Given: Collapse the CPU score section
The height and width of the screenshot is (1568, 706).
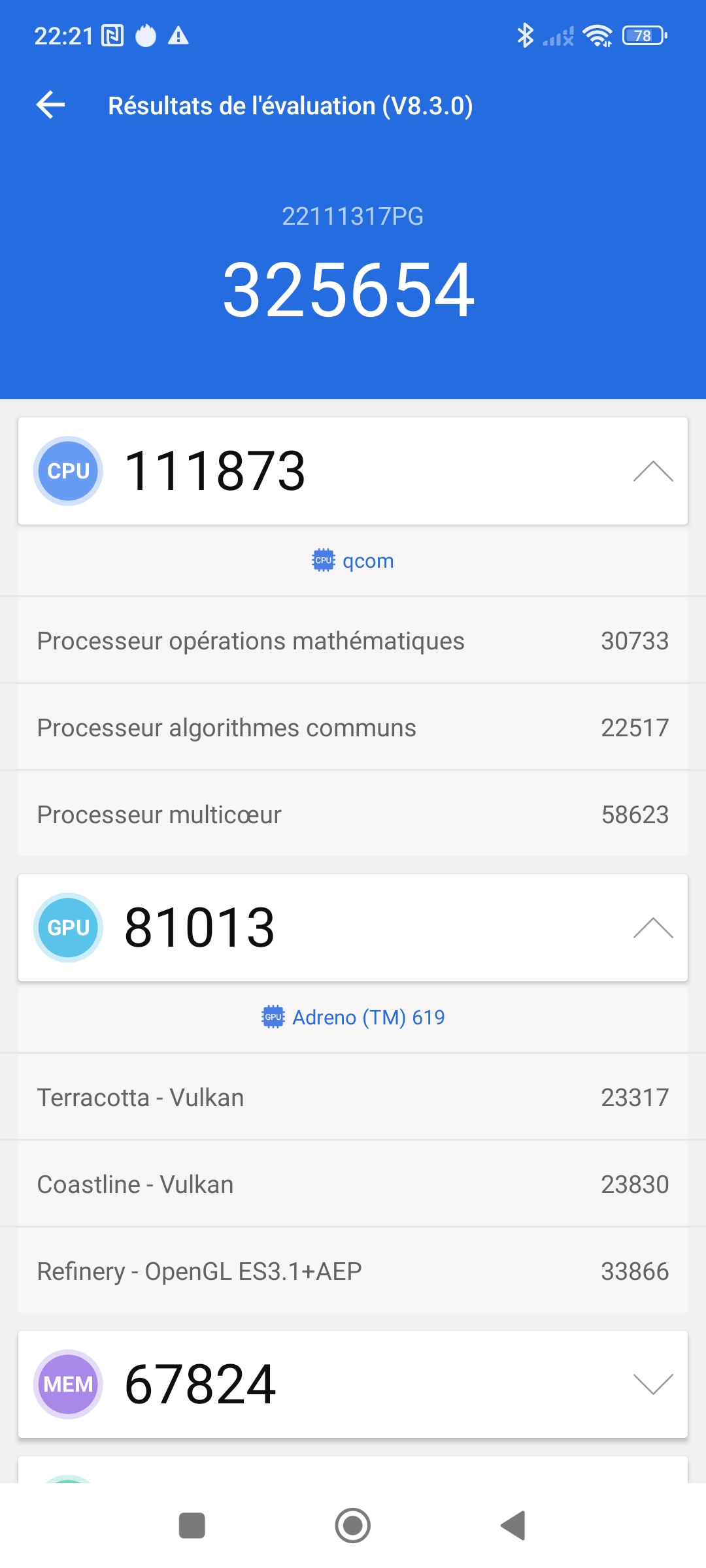Looking at the screenshot, I should 652,471.
